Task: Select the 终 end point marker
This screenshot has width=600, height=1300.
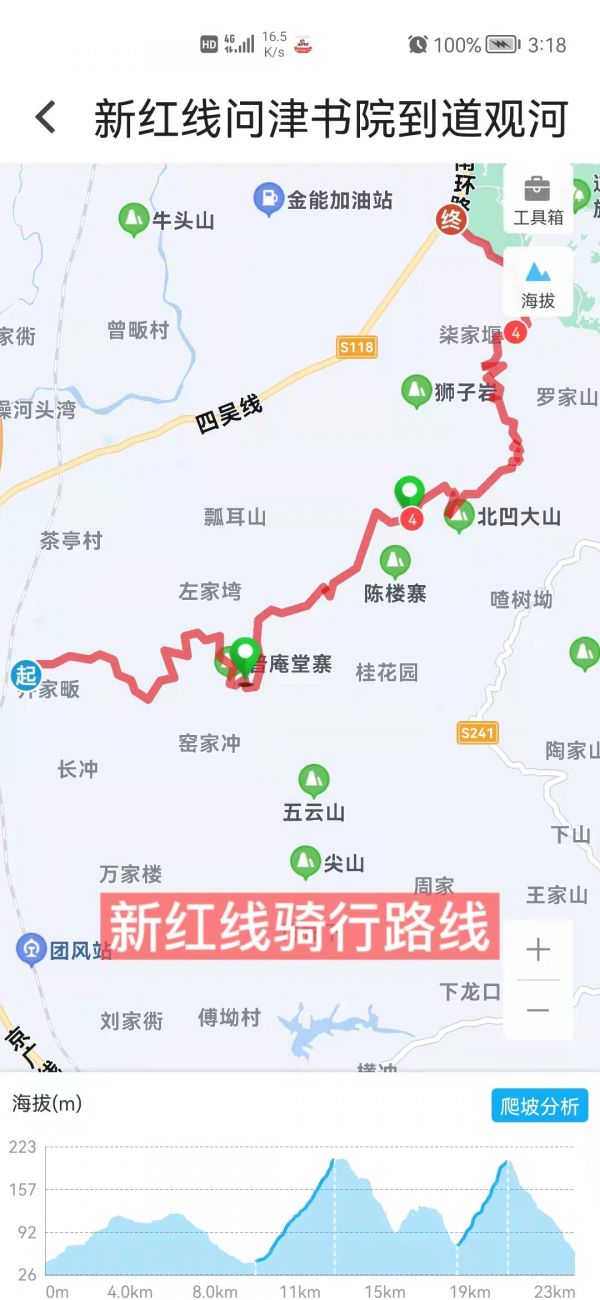Action: (x=452, y=219)
